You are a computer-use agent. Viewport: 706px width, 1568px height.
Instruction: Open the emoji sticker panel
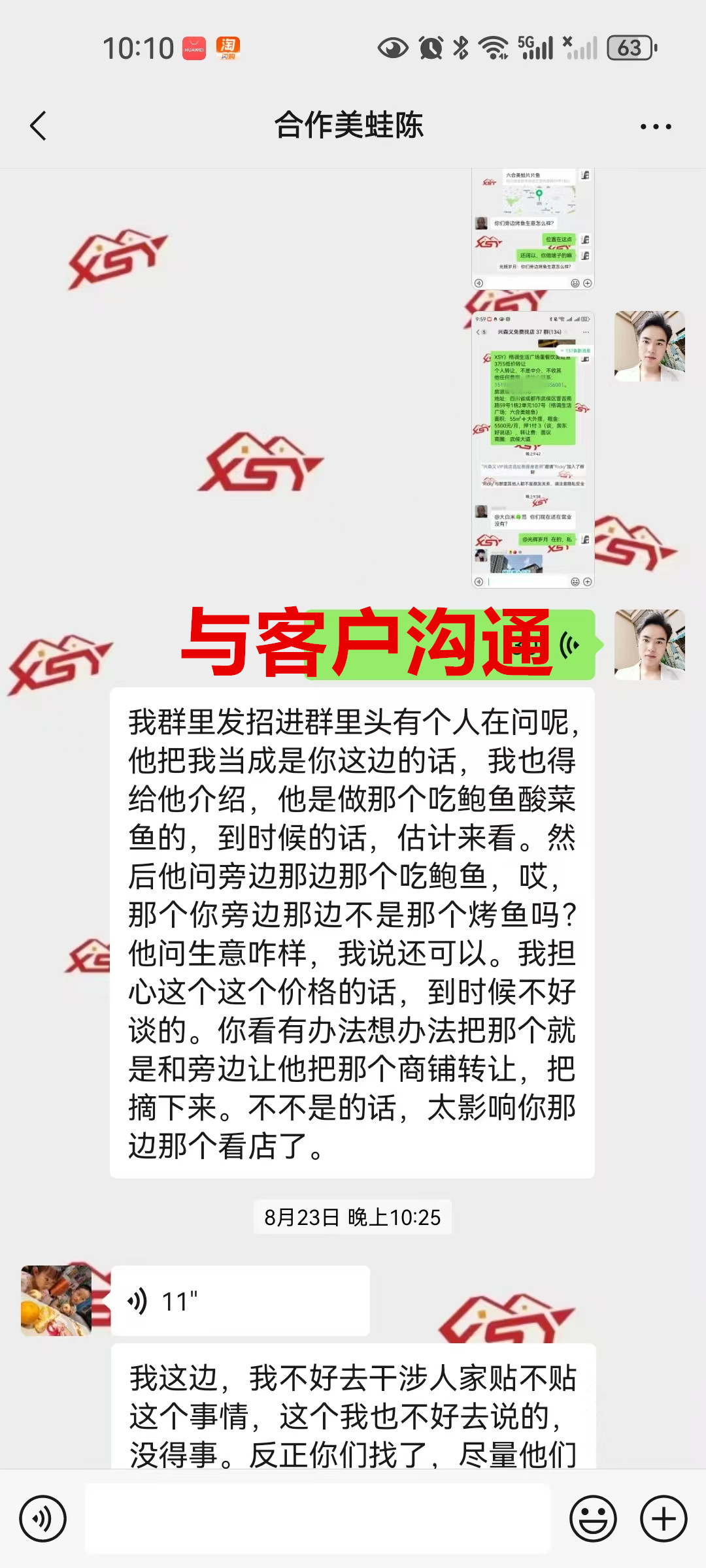tap(593, 1518)
